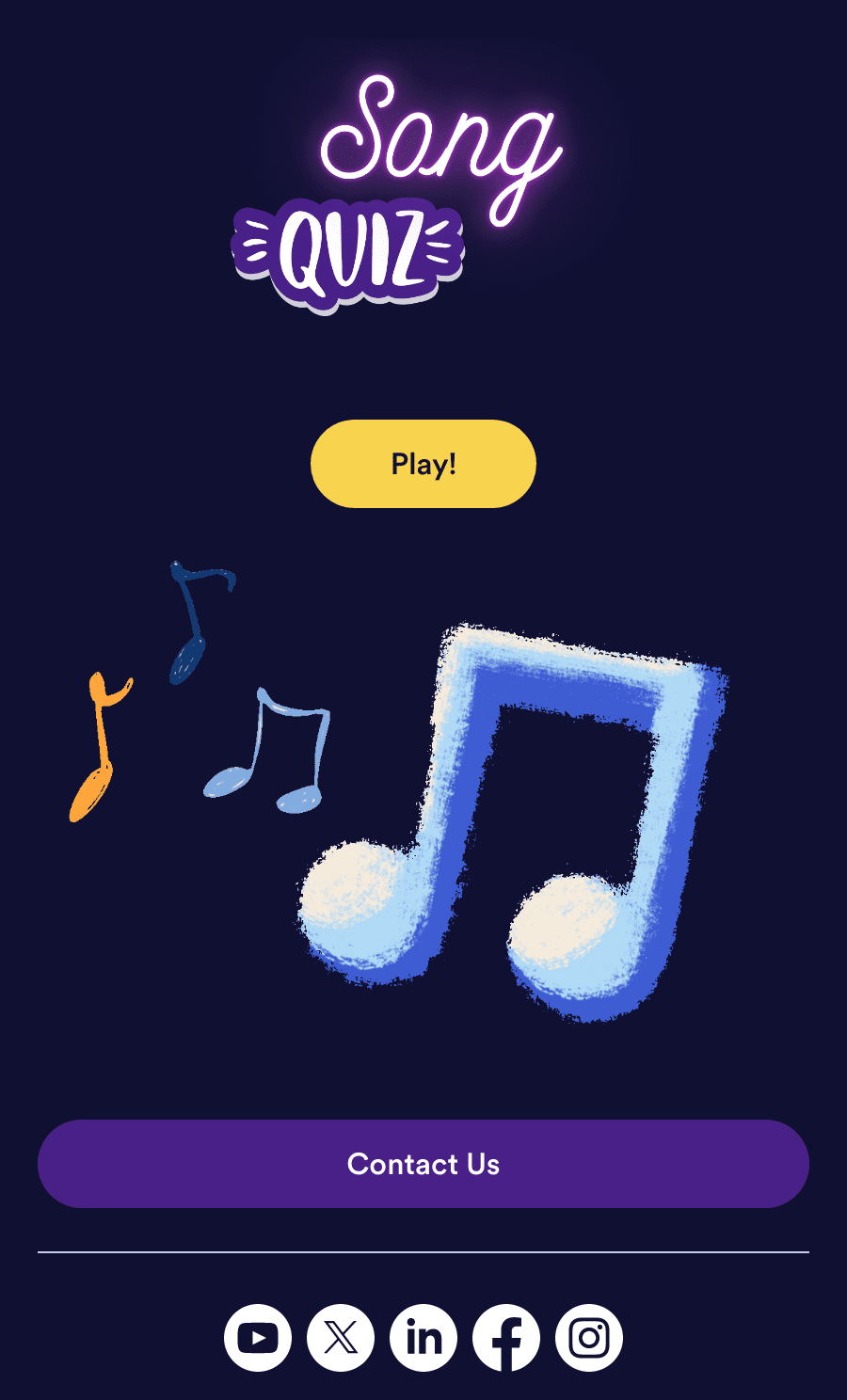Click the X (Twitter) social icon
This screenshot has height=1400, width=847.
point(341,1337)
